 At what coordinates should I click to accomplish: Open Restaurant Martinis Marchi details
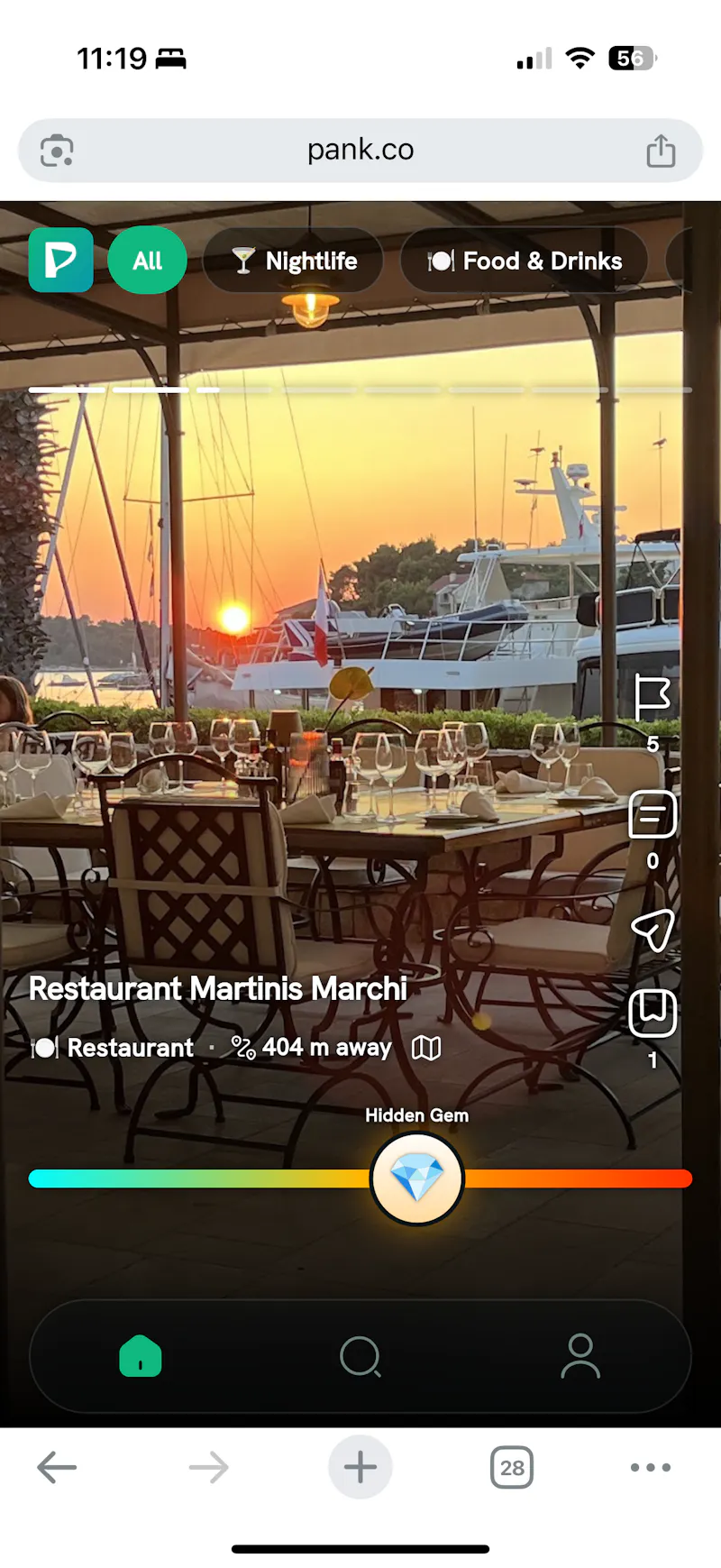coord(218,989)
